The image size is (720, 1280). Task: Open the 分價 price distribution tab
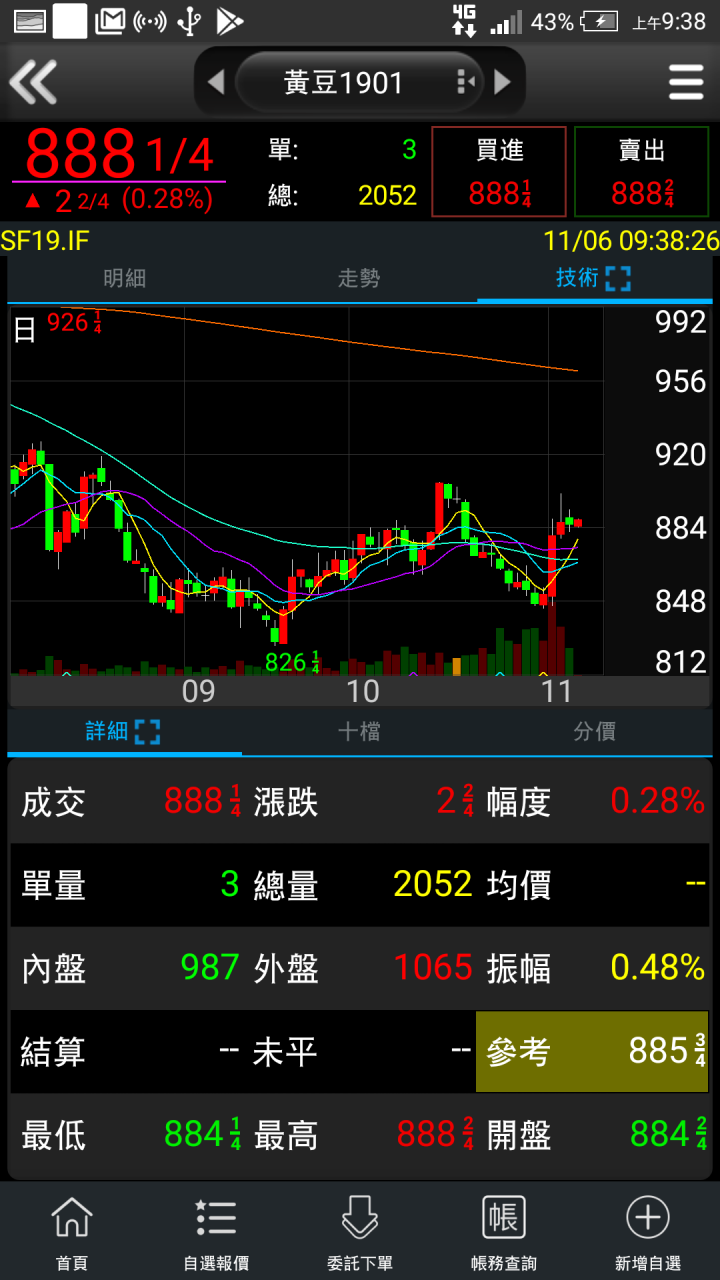point(594,732)
